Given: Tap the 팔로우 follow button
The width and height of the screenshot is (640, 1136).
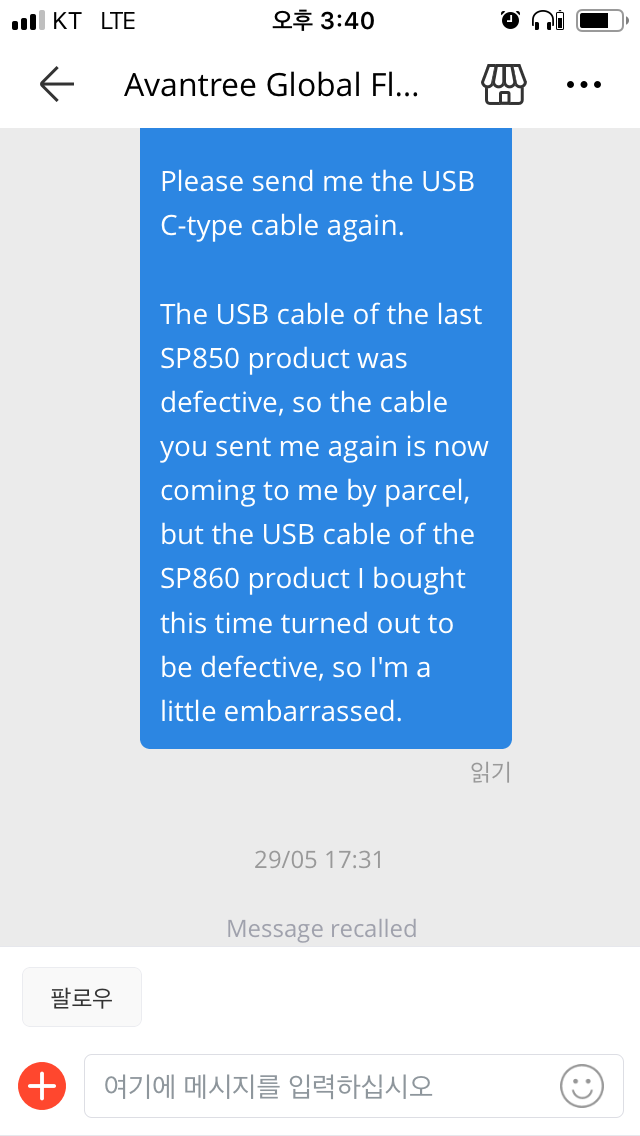Looking at the screenshot, I should click(x=82, y=997).
